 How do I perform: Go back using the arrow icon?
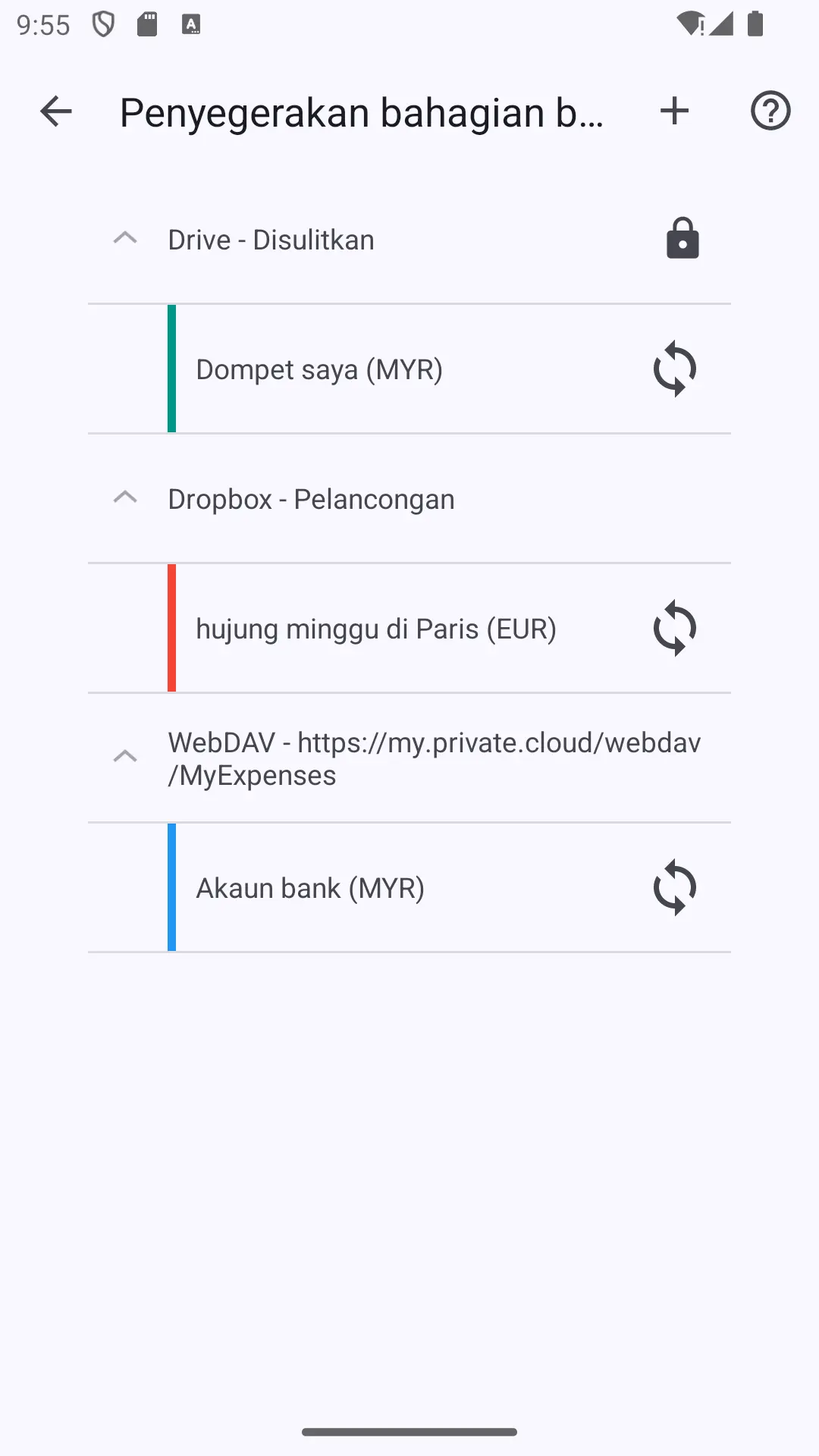coord(55,111)
